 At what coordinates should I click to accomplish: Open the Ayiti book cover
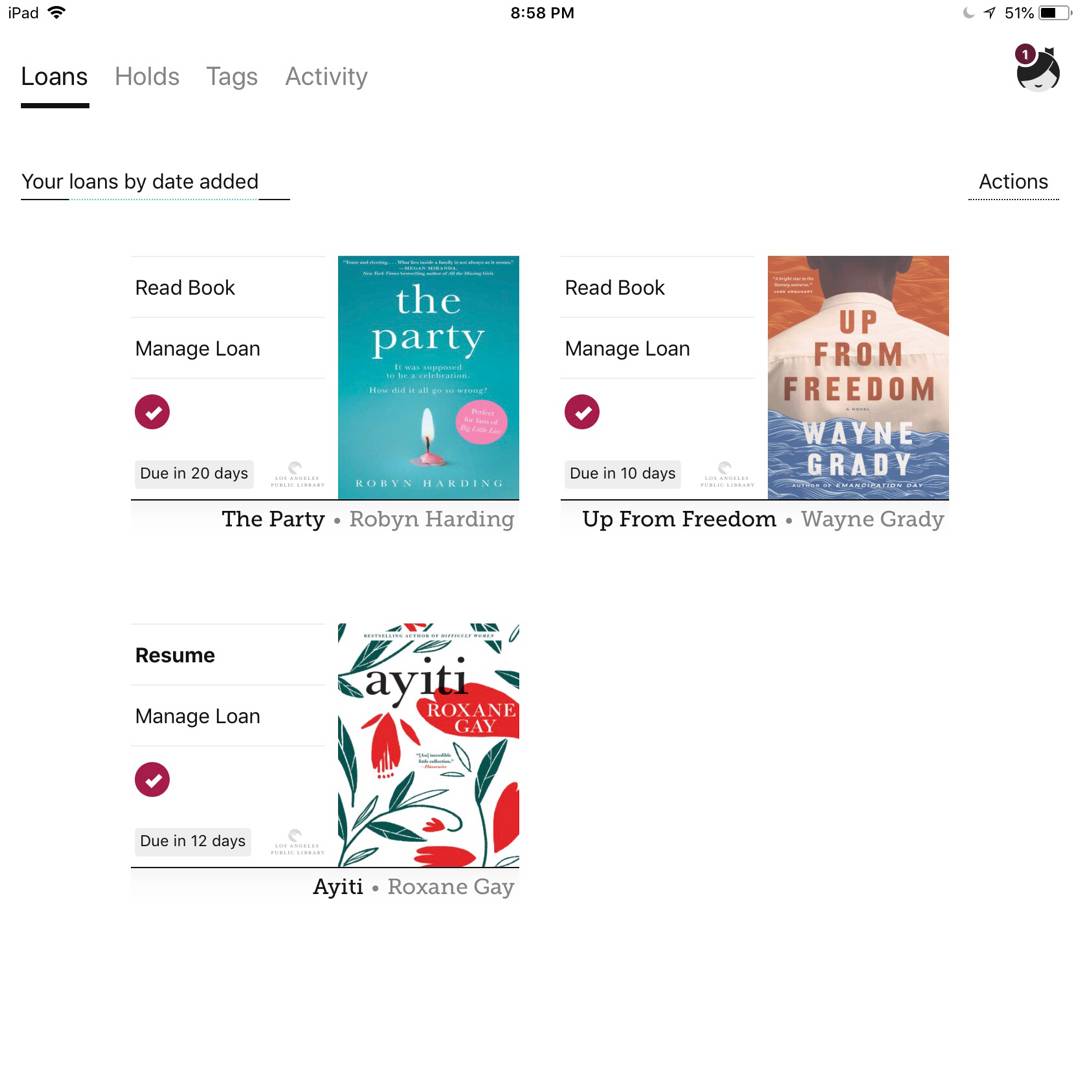(x=428, y=745)
